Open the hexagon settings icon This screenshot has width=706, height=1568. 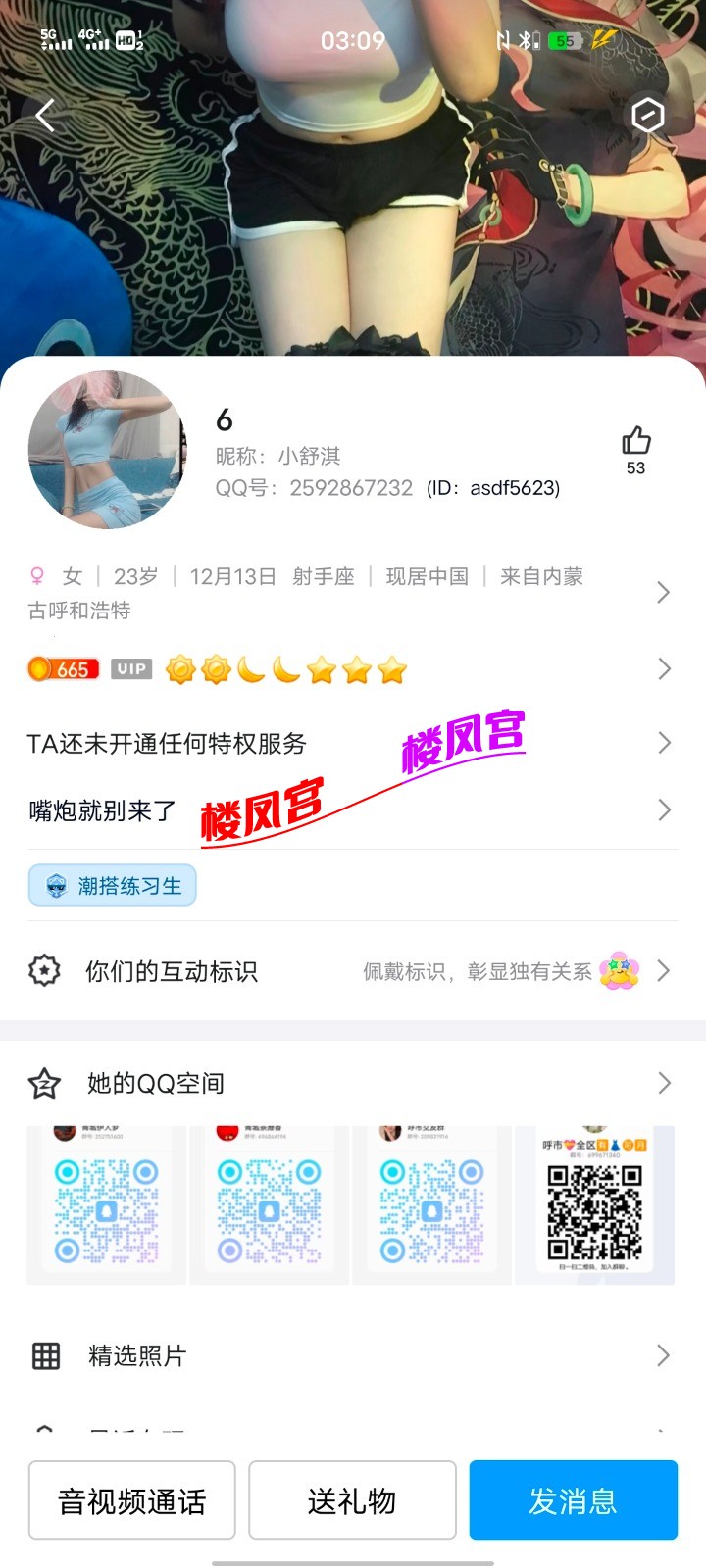647,116
